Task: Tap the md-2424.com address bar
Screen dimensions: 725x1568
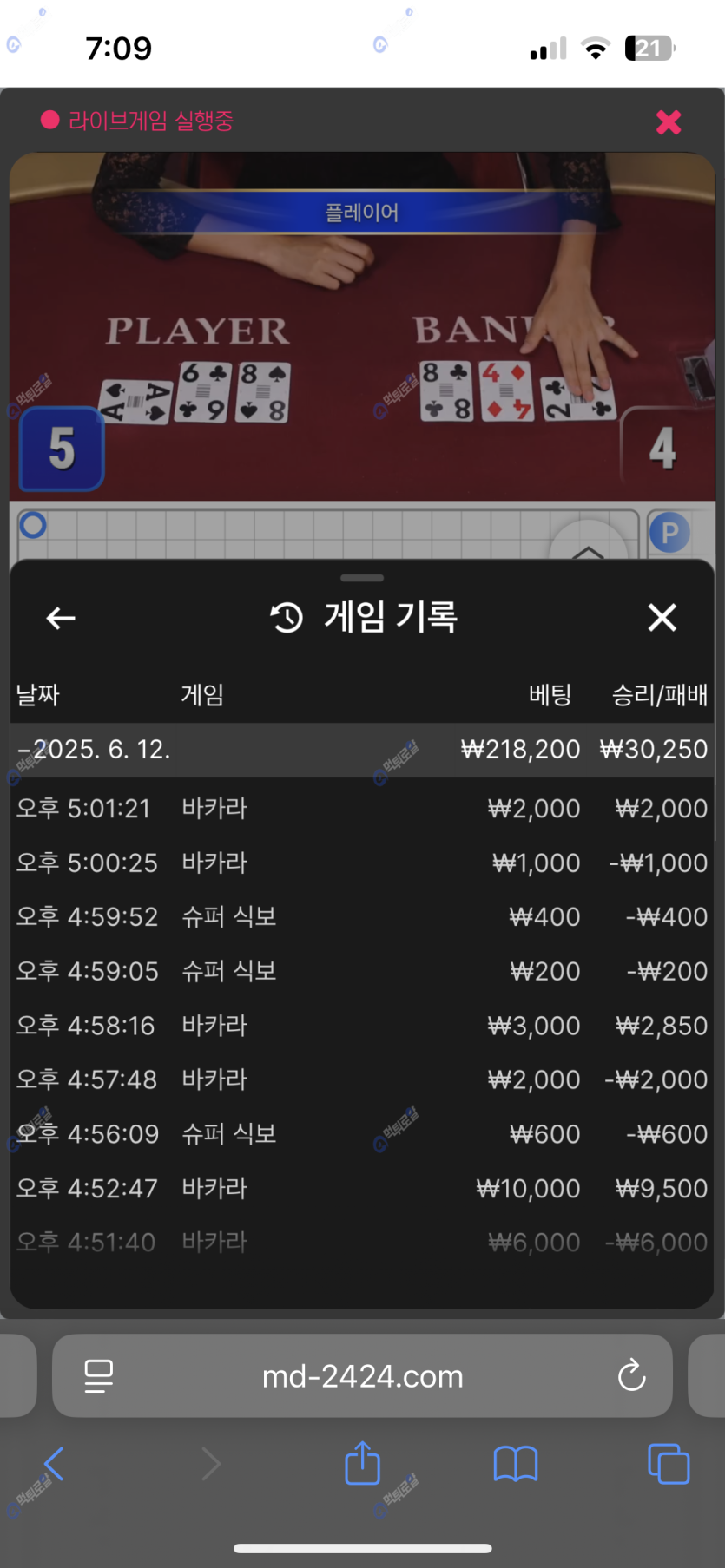Action: [363, 1376]
